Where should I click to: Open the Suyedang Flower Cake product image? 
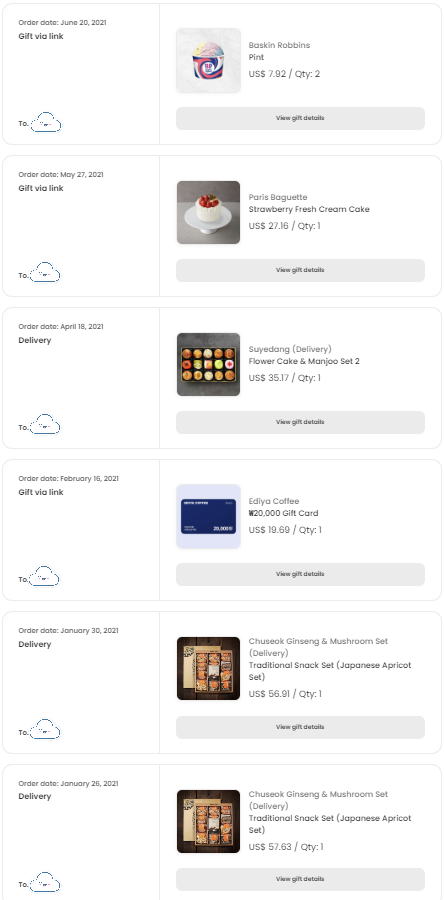point(208,364)
